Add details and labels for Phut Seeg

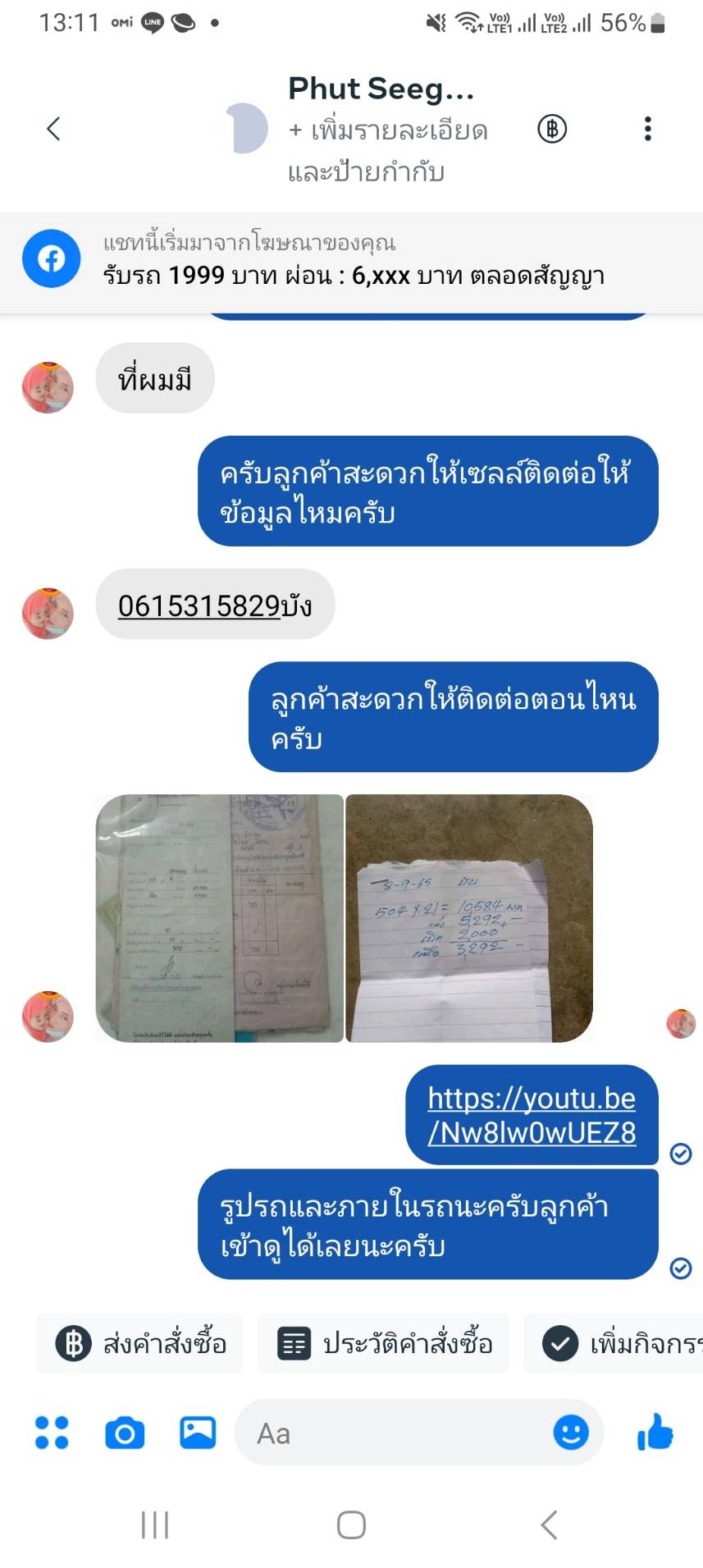tap(388, 151)
